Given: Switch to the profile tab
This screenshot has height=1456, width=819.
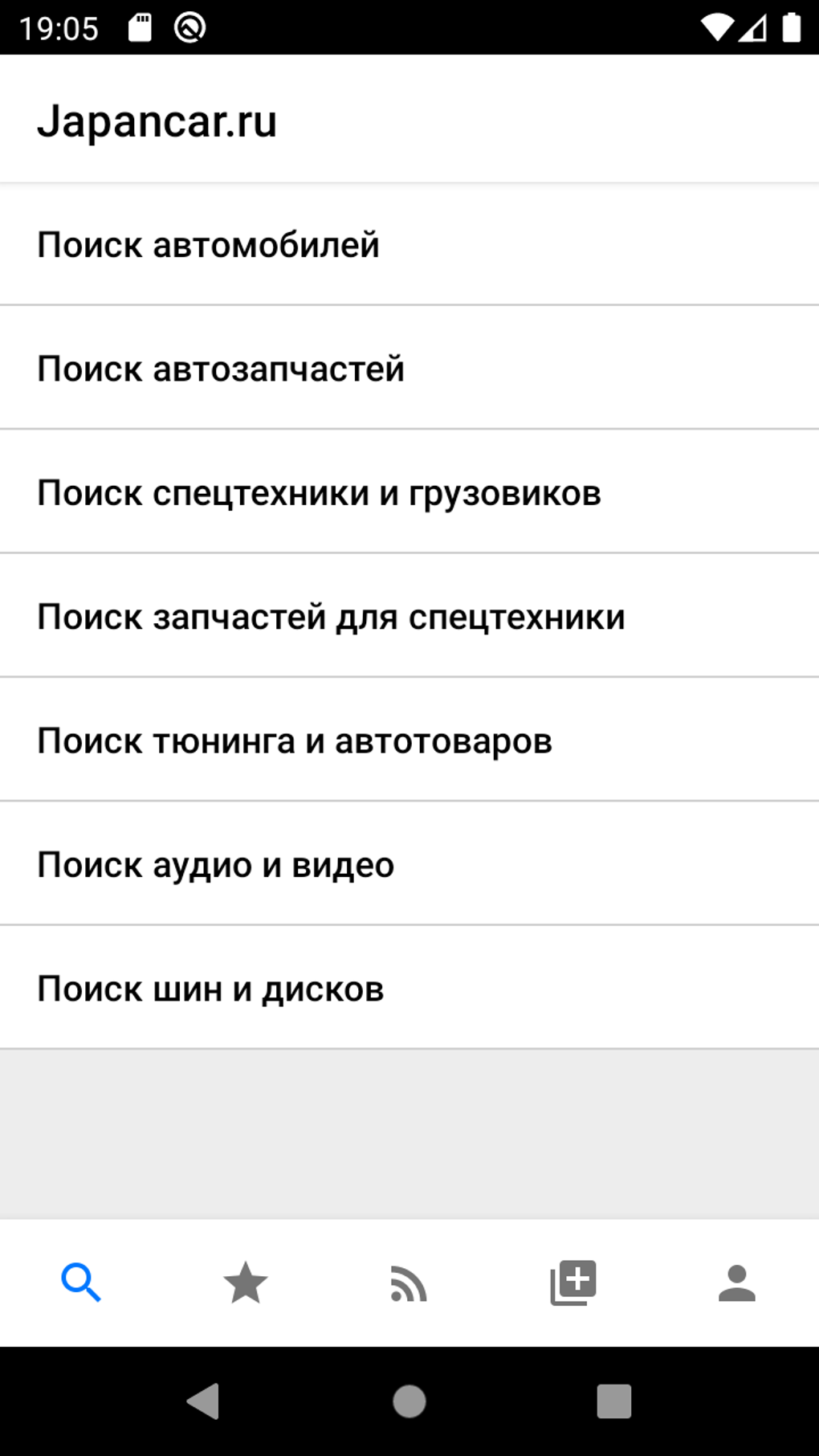Looking at the screenshot, I should pyautogui.click(x=736, y=1283).
